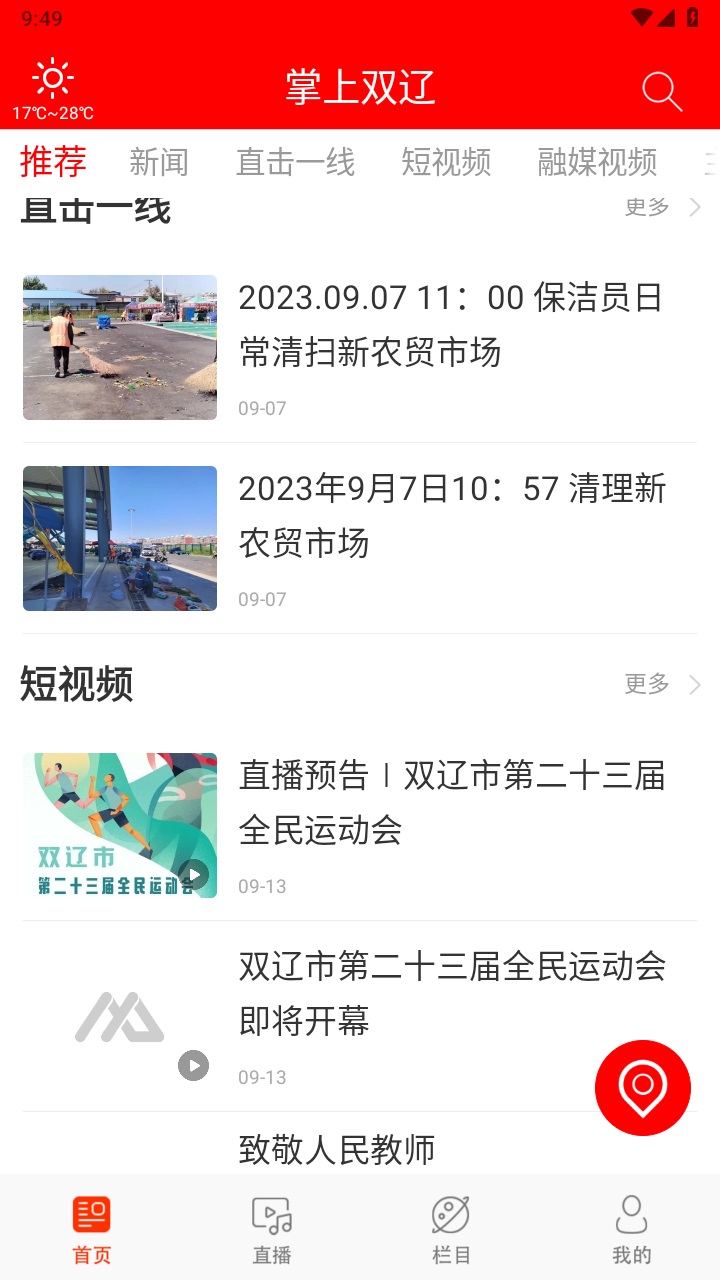Click 更多 next to 短视频 heading
720x1280 pixels.
[645, 684]
